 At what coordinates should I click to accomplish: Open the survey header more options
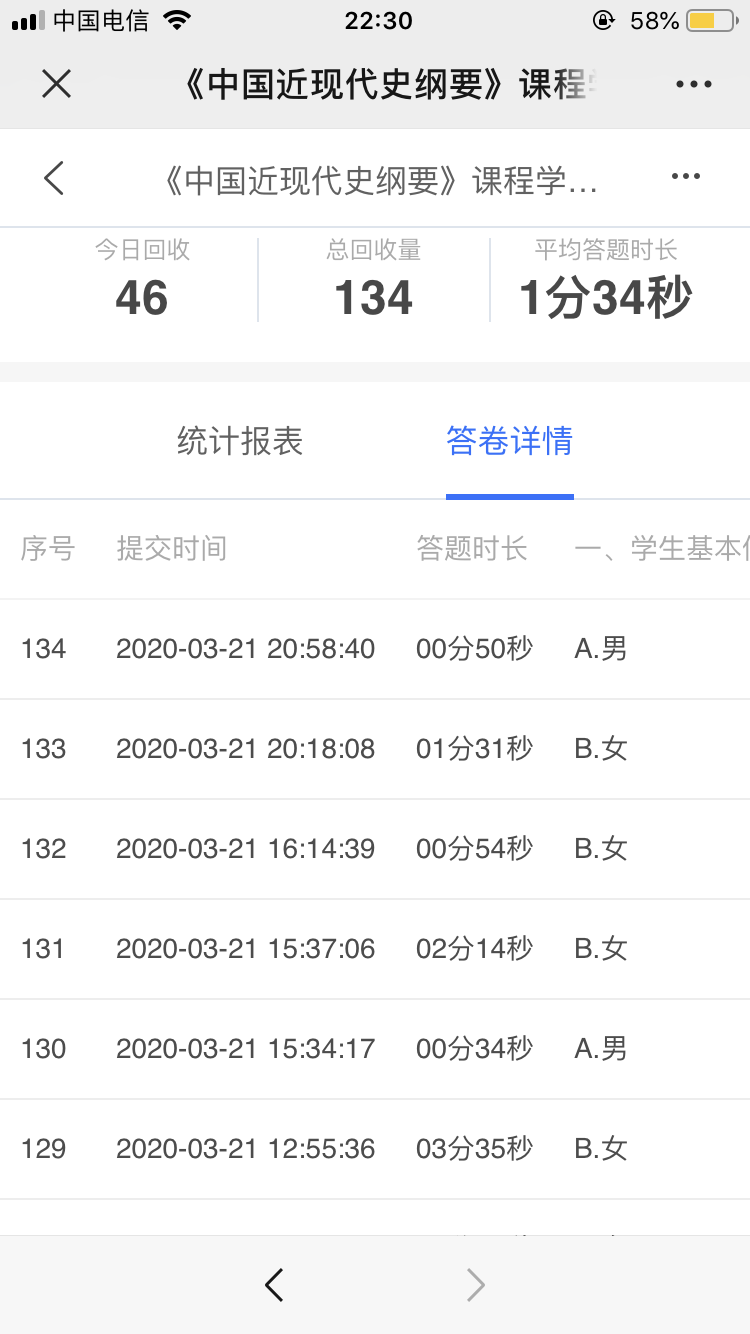tap(686, 177)
